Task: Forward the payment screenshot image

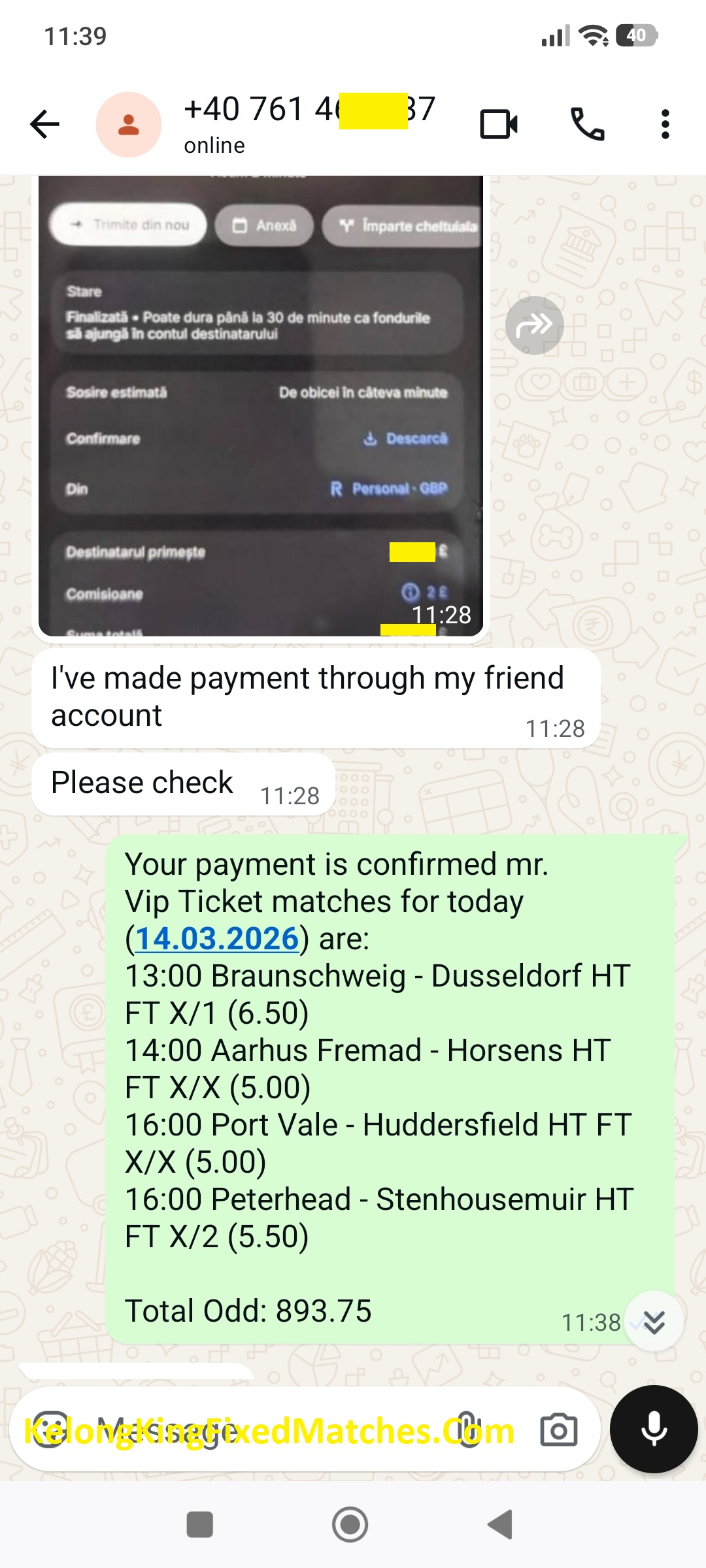Action: click(534, 325)
